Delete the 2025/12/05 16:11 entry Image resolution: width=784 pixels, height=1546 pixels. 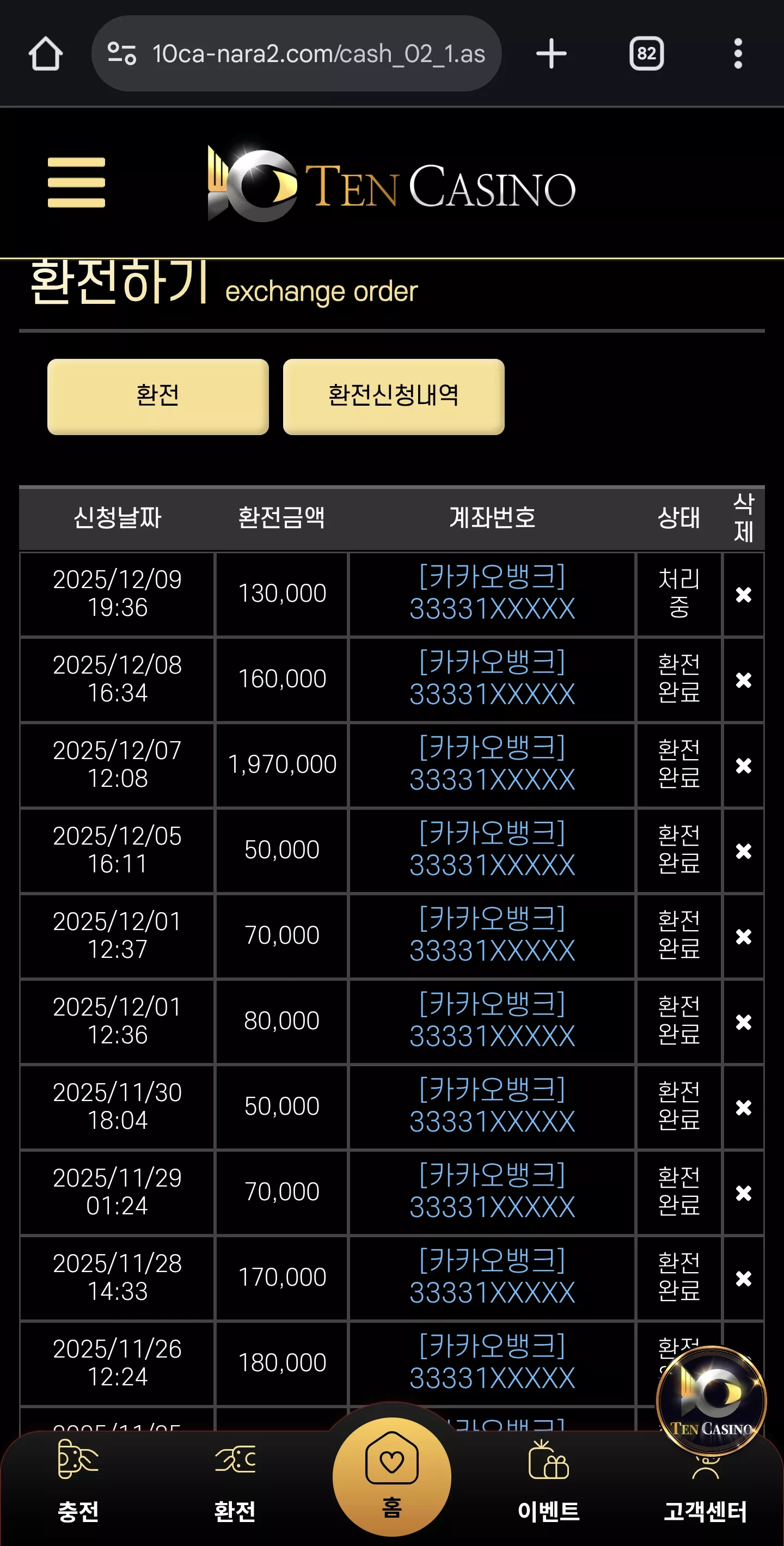point(743,851)
